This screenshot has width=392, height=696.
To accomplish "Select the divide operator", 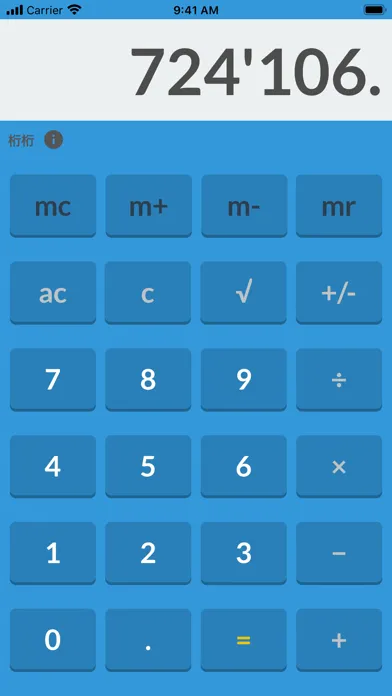I will (x=339, y=380).
